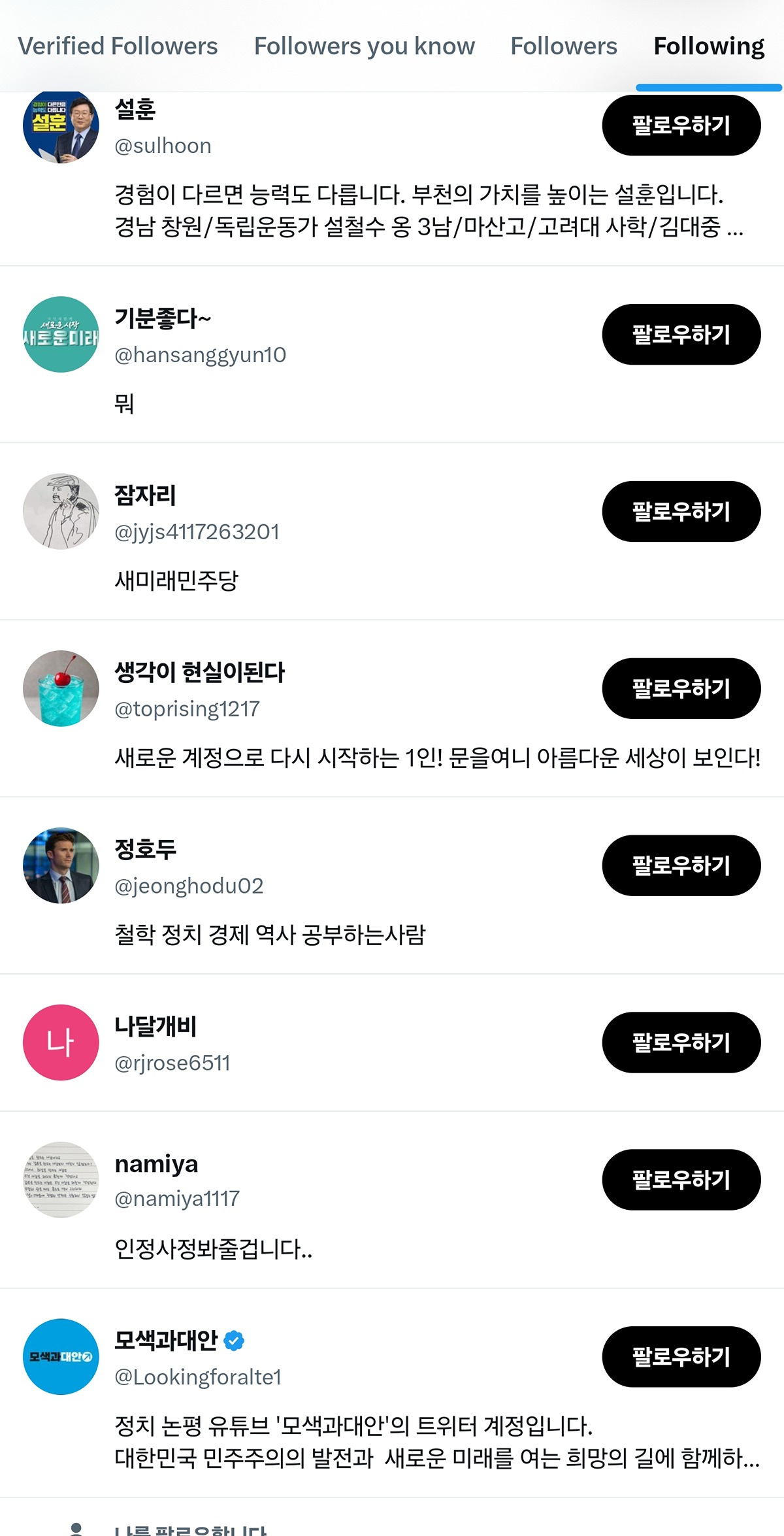Switch to the Followers tab
The image size is (784, 1536).
[564, 46]
